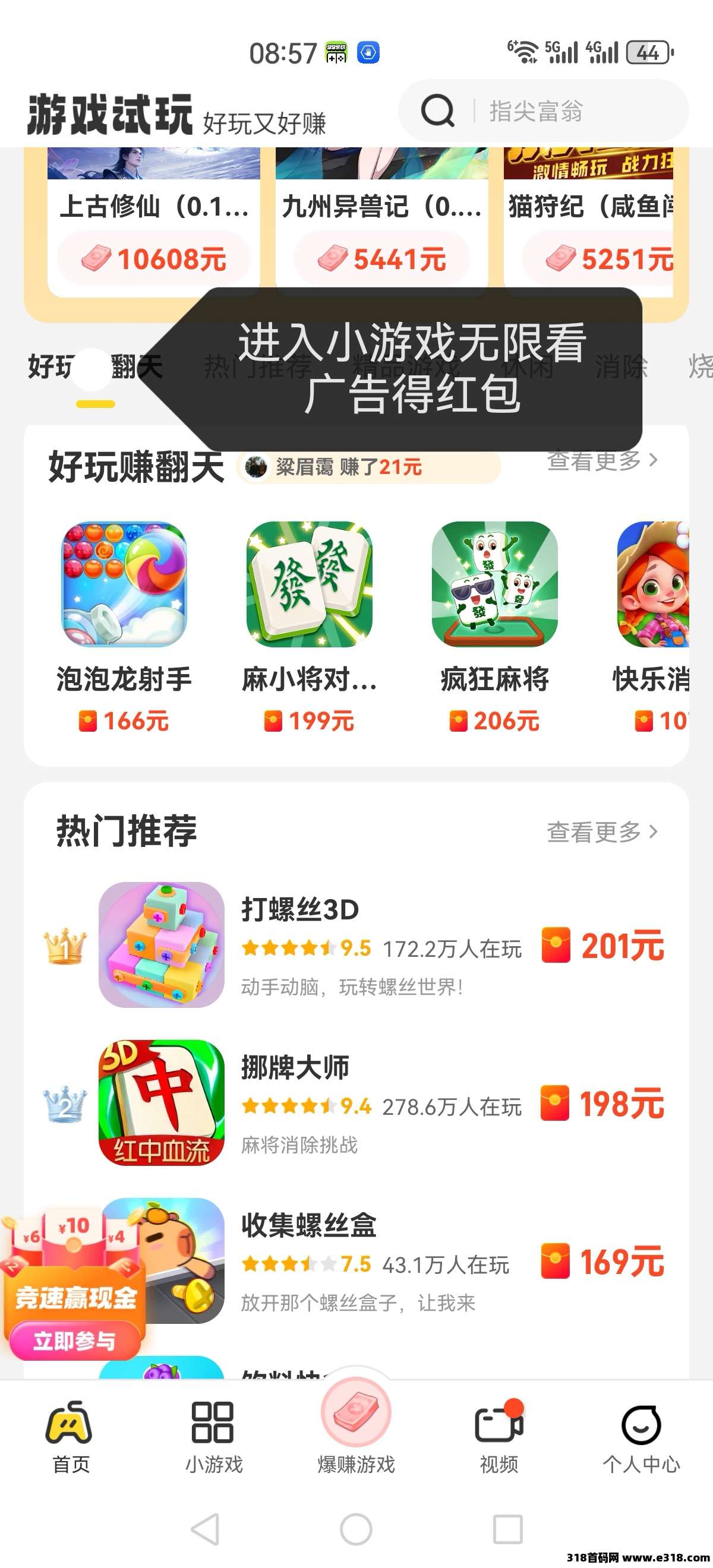Tap the 10608元 reward on 上古修仙
This screenshot has height=1568, width=713.
click(x=154, y=258)
